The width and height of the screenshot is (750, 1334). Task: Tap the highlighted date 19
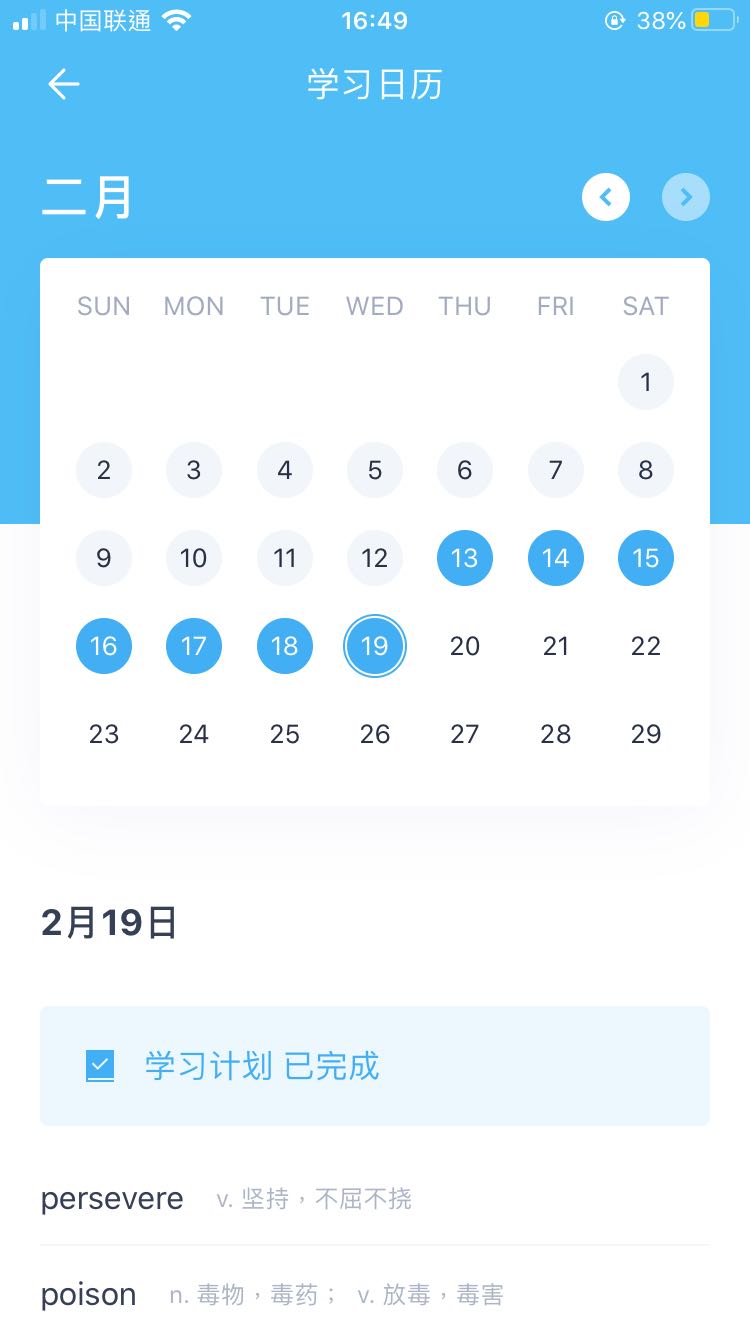coord(375,646)
